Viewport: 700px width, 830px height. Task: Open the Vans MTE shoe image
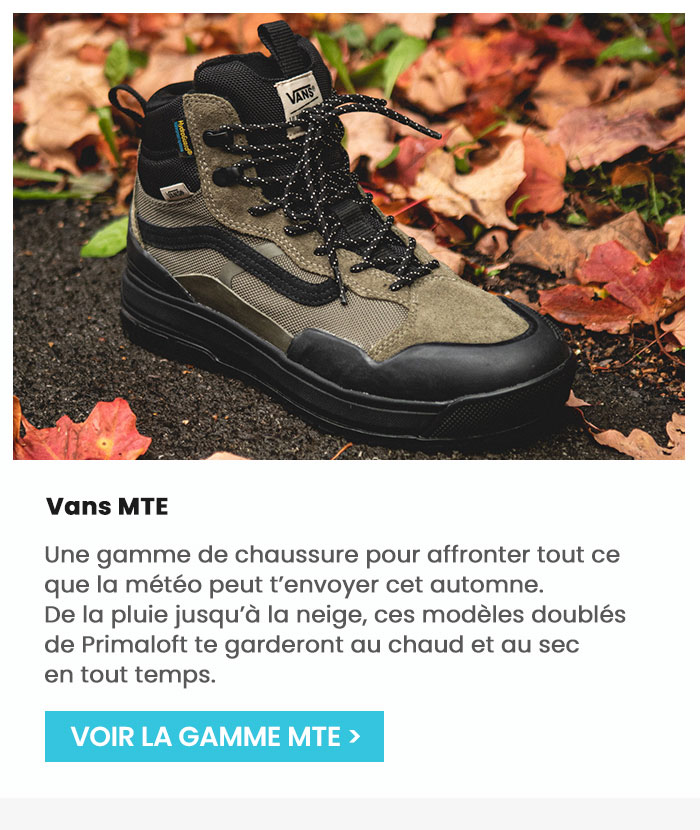[349, 237]
